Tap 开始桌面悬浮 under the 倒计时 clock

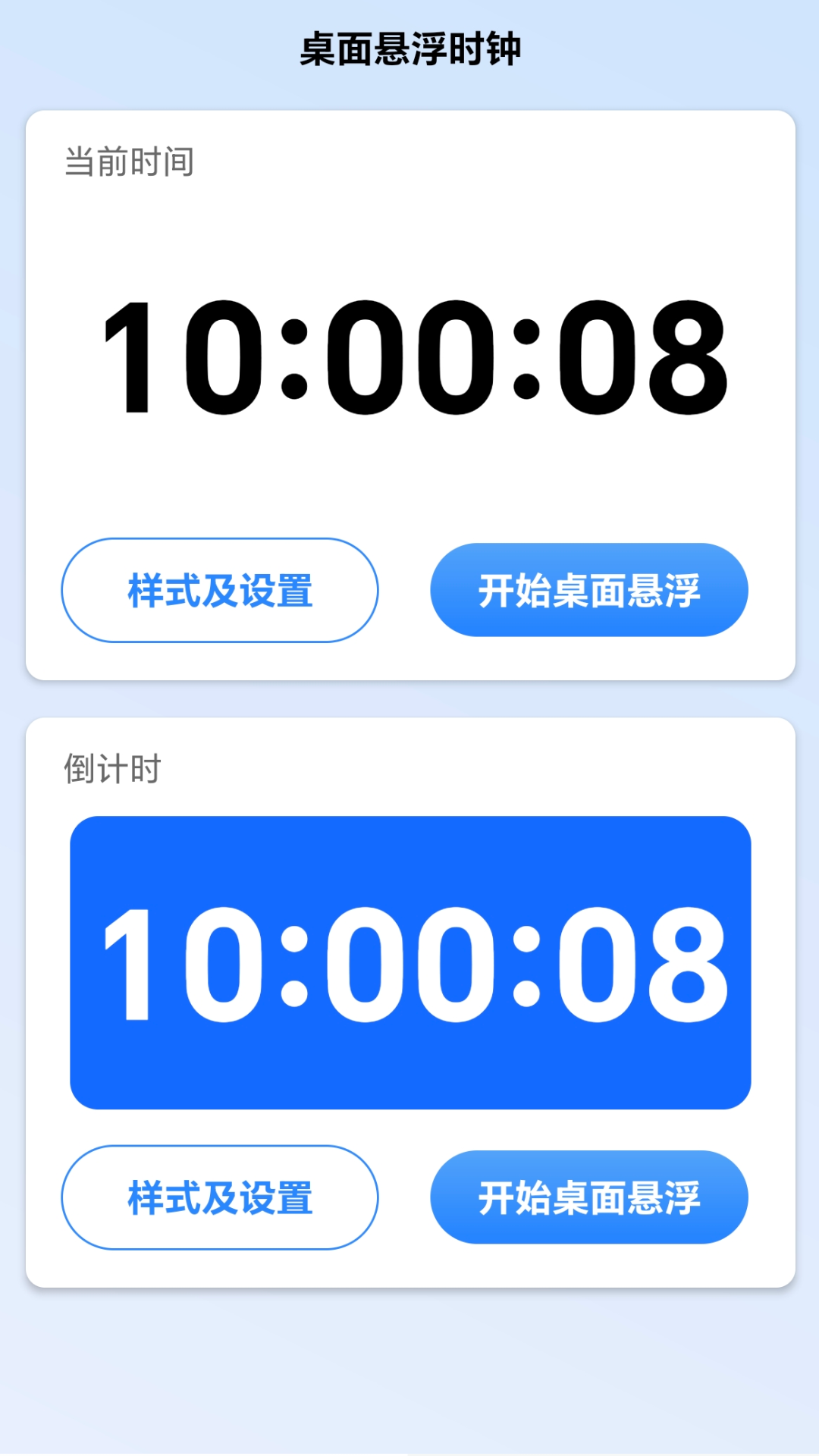589,1197
